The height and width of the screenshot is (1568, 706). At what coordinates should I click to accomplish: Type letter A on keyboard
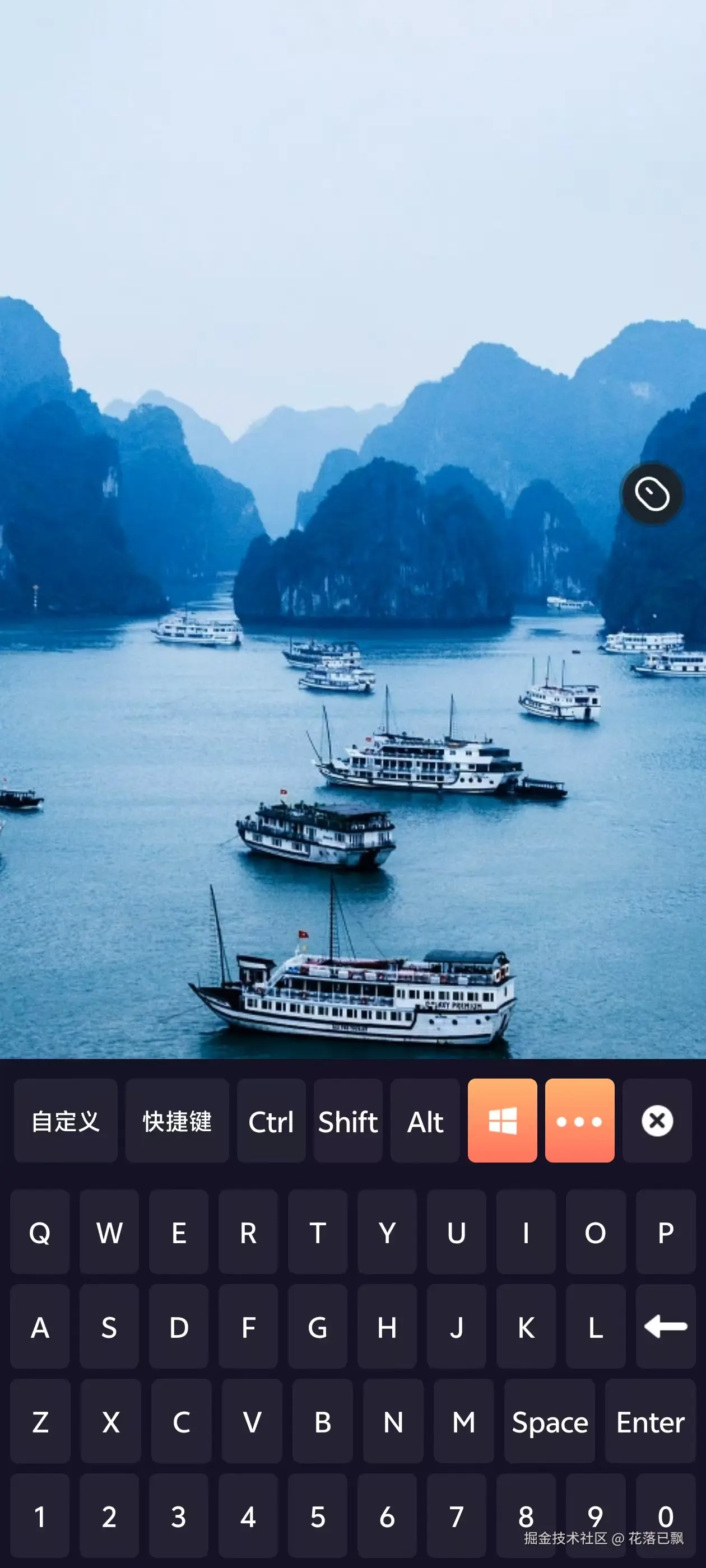click(x=40, y=1326)
